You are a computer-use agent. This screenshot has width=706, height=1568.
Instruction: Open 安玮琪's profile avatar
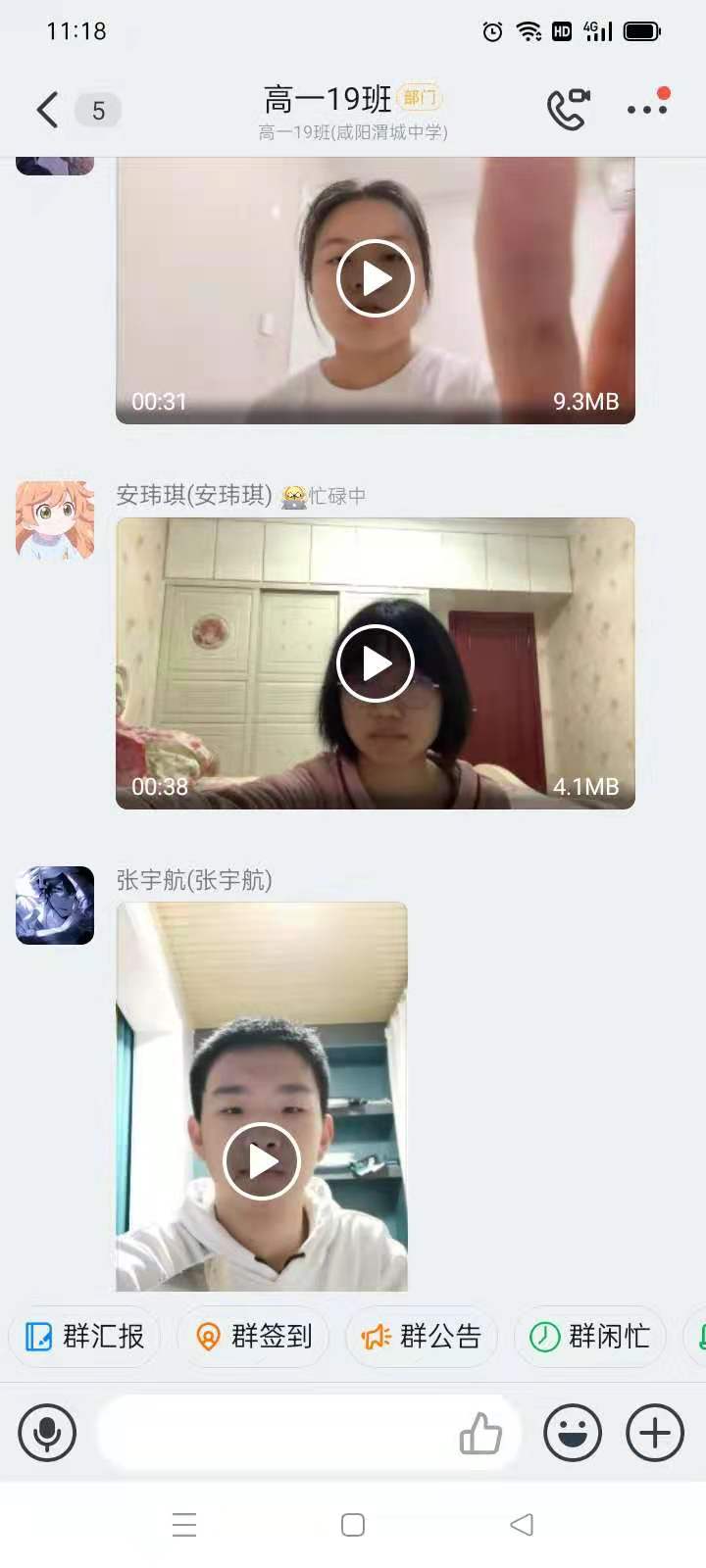tap(55, 520)
